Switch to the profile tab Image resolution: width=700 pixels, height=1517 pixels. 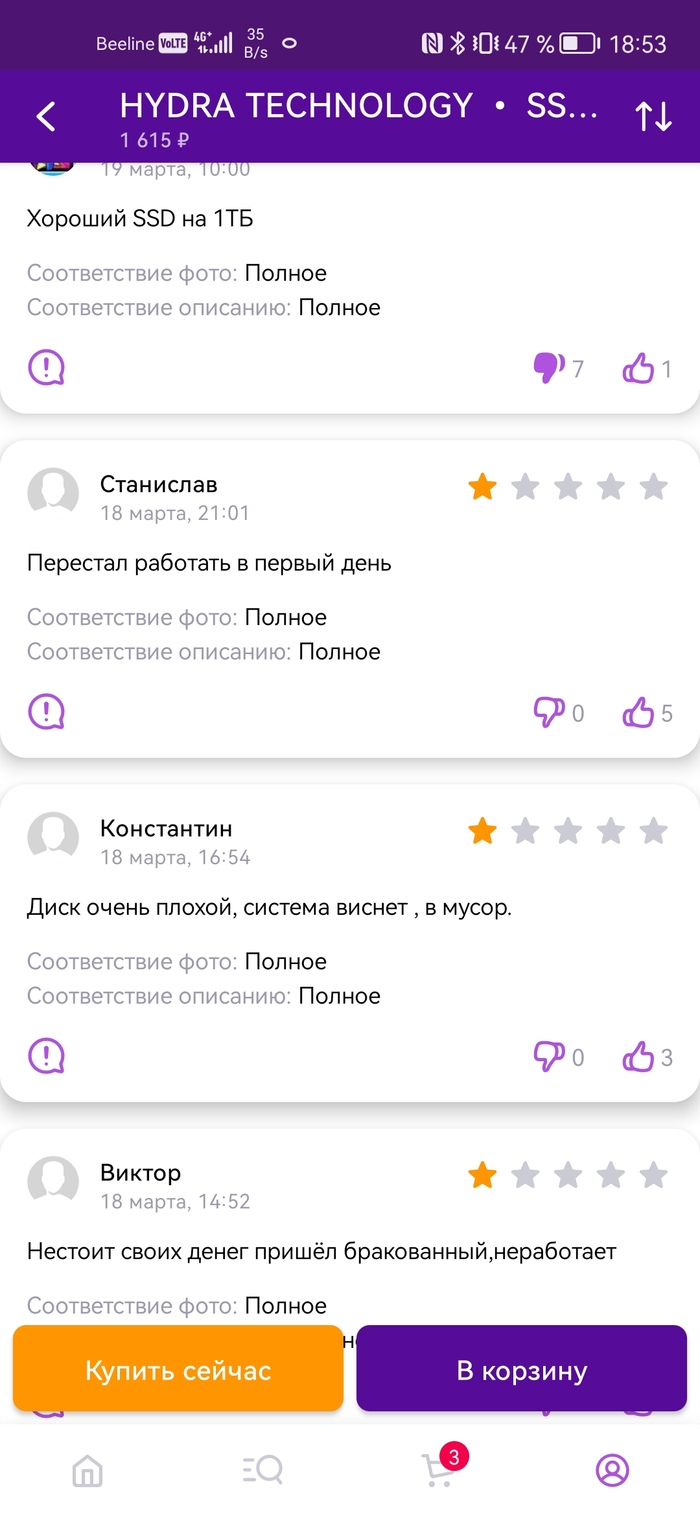[612, 1470]
